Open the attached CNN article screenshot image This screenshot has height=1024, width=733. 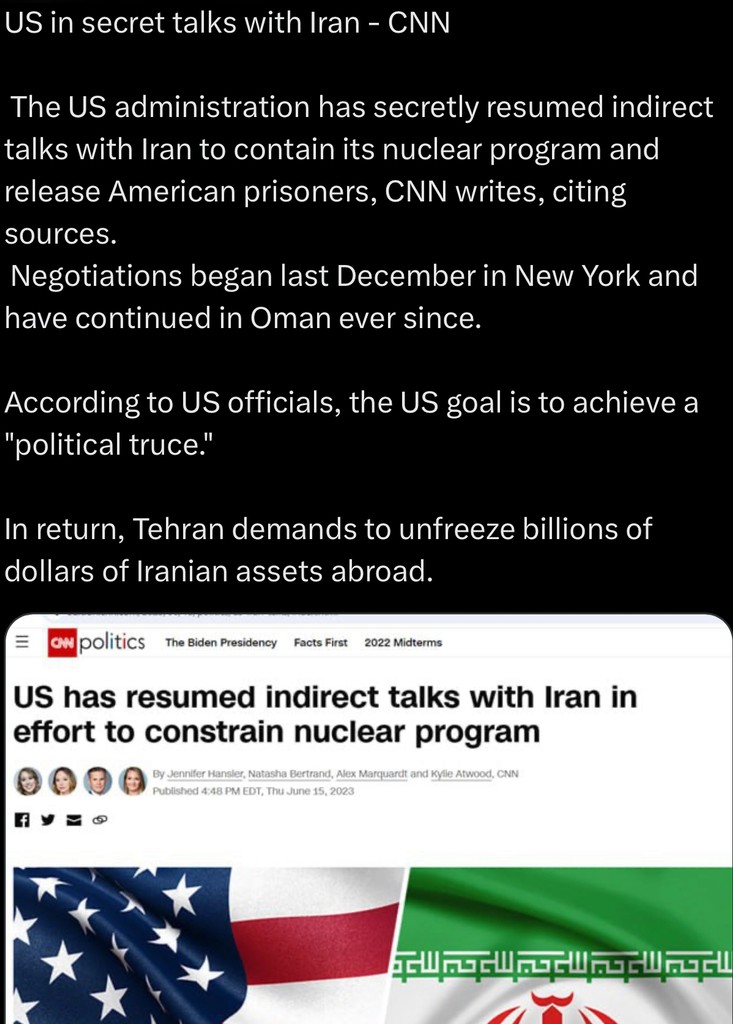coord(367,818)
